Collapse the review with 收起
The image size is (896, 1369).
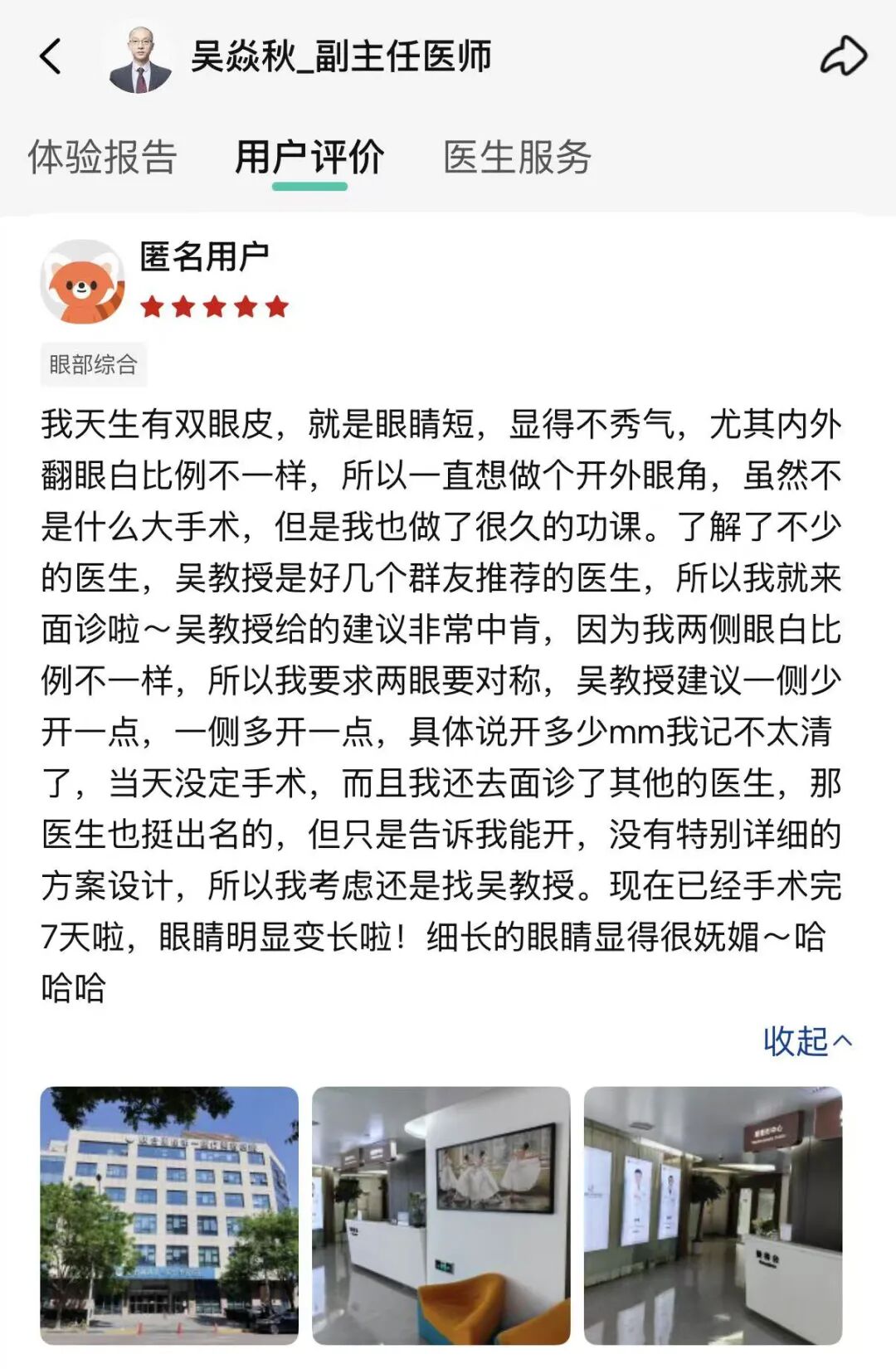coord(806,1040)
